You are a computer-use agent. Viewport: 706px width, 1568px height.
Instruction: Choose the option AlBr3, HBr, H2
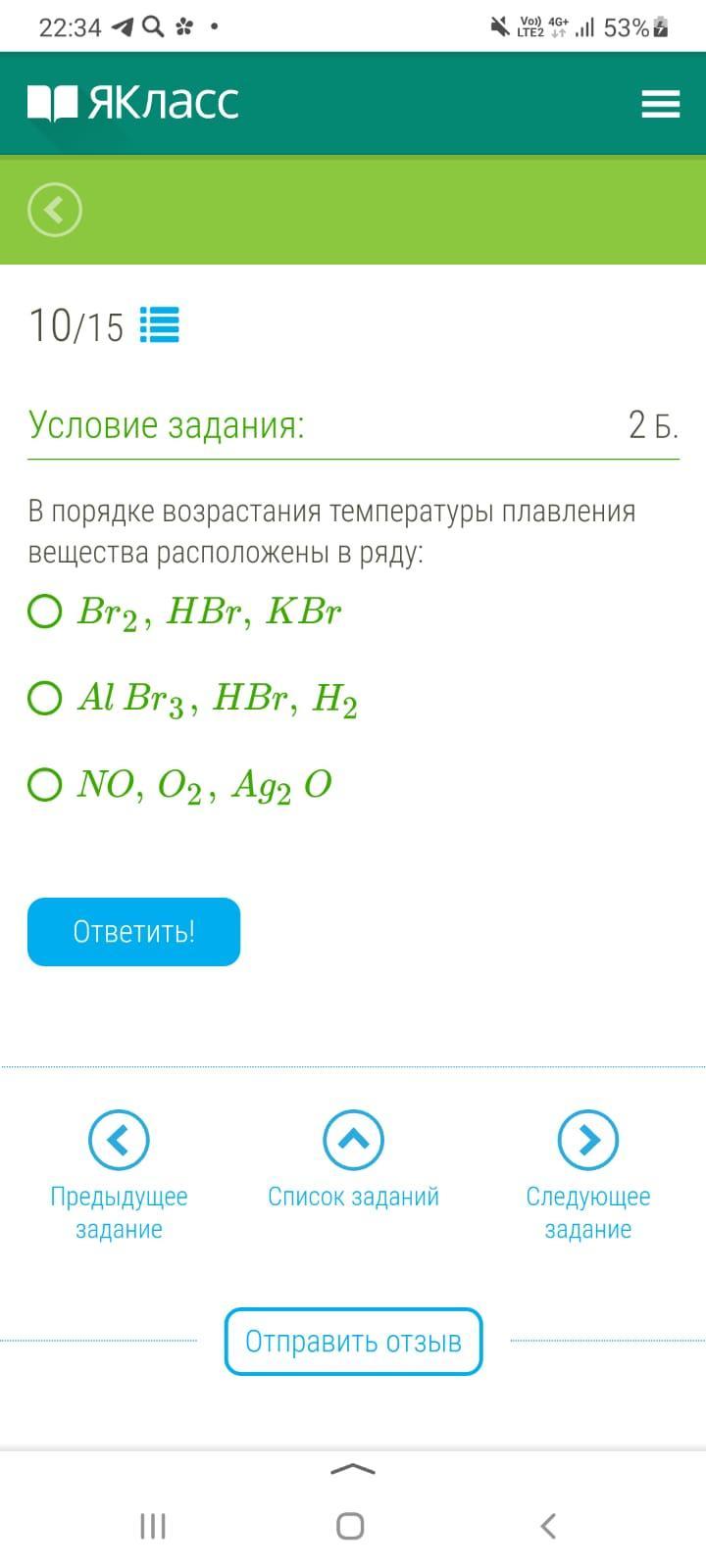193,699
